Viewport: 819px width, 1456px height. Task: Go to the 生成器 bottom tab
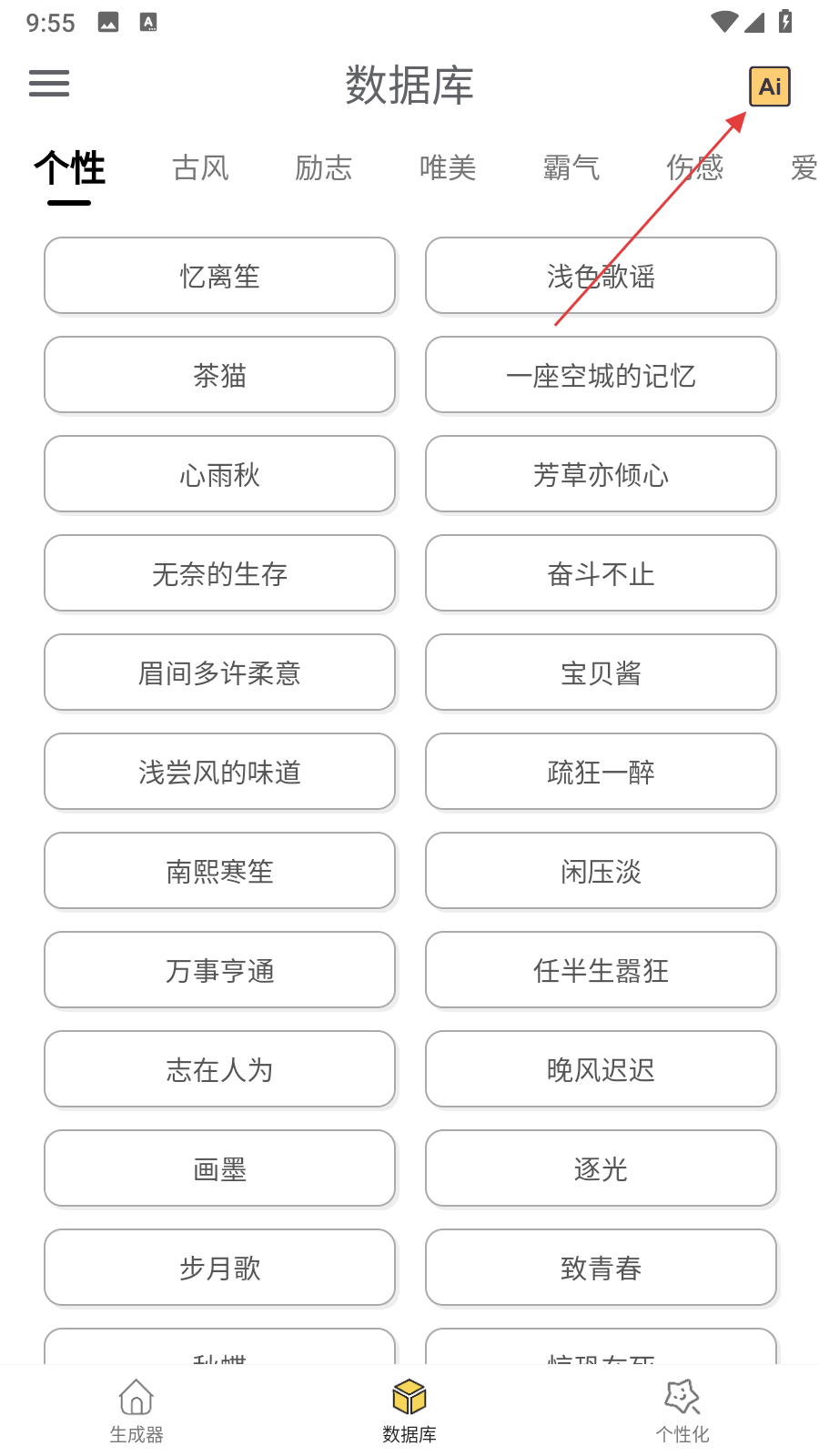136,1410
